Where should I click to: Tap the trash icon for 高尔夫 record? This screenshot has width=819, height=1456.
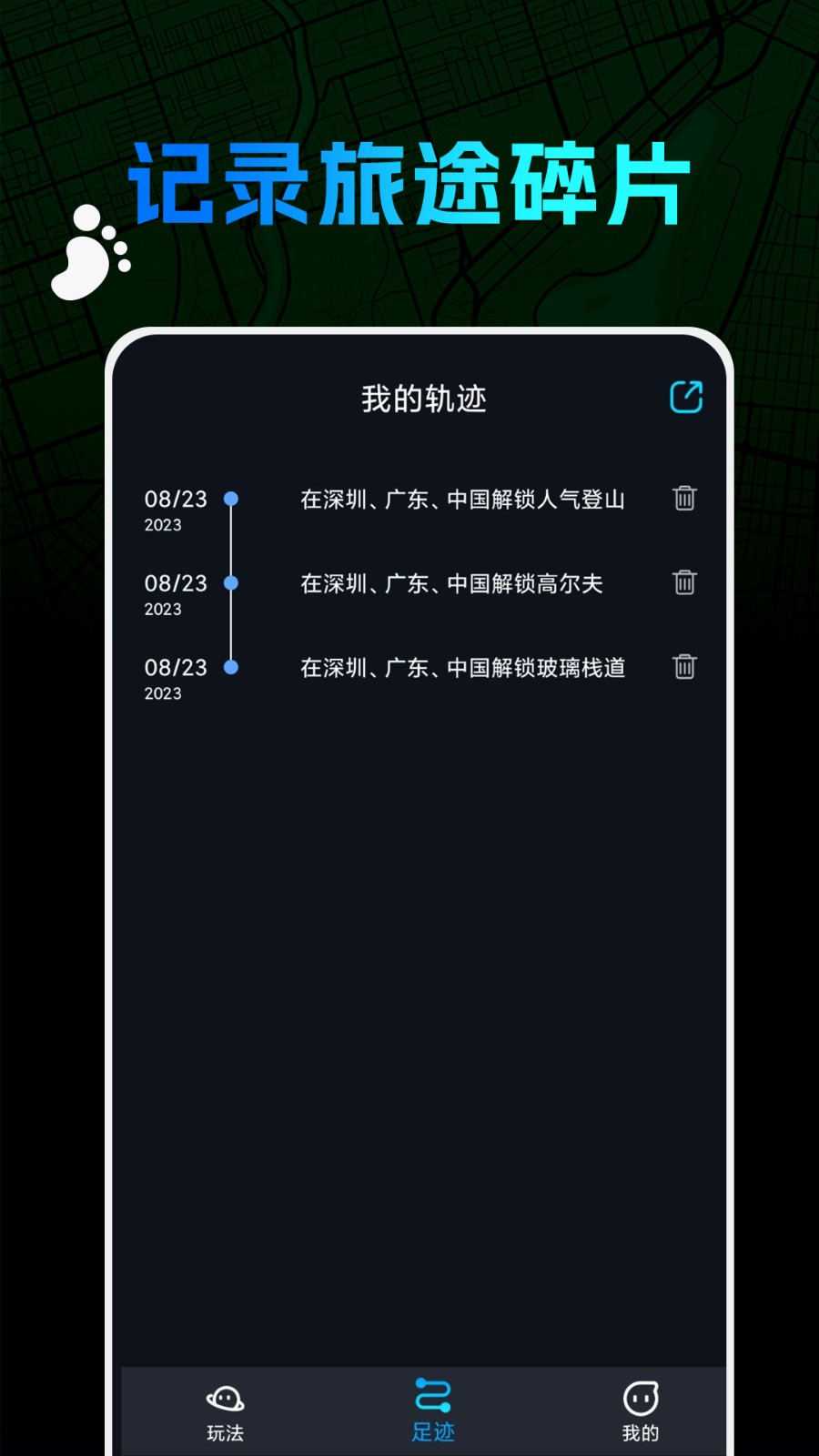click(x=682, y=582)
